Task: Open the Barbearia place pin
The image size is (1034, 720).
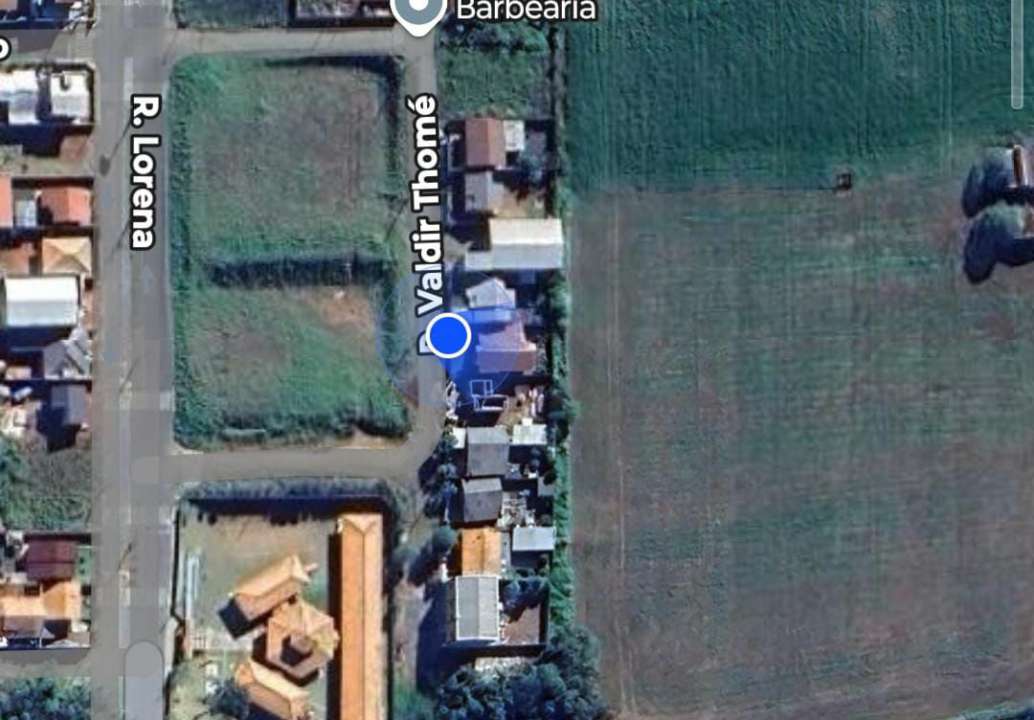Action: (x=418, y=13)
